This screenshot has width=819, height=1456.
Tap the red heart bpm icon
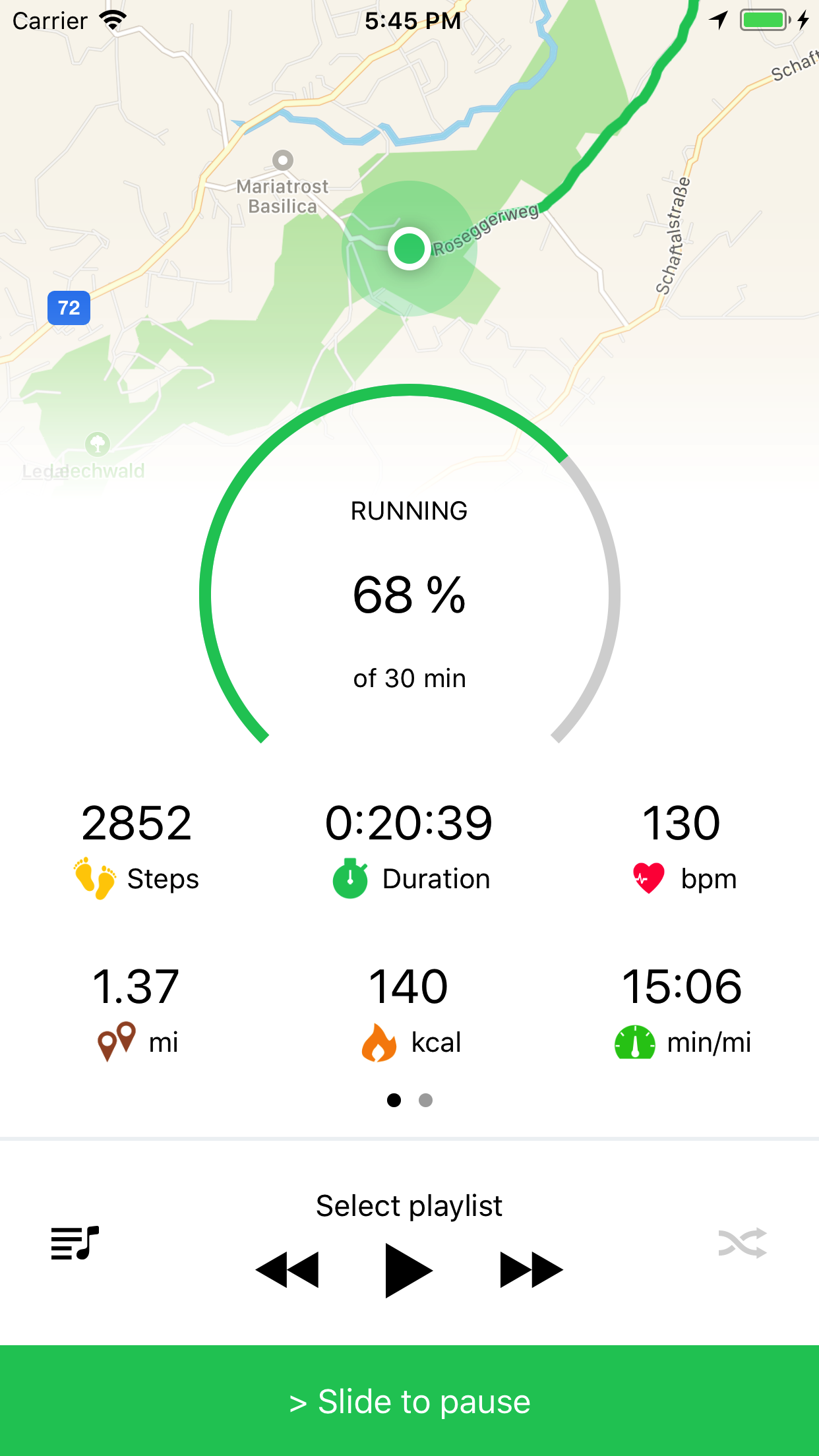(650, 877)
